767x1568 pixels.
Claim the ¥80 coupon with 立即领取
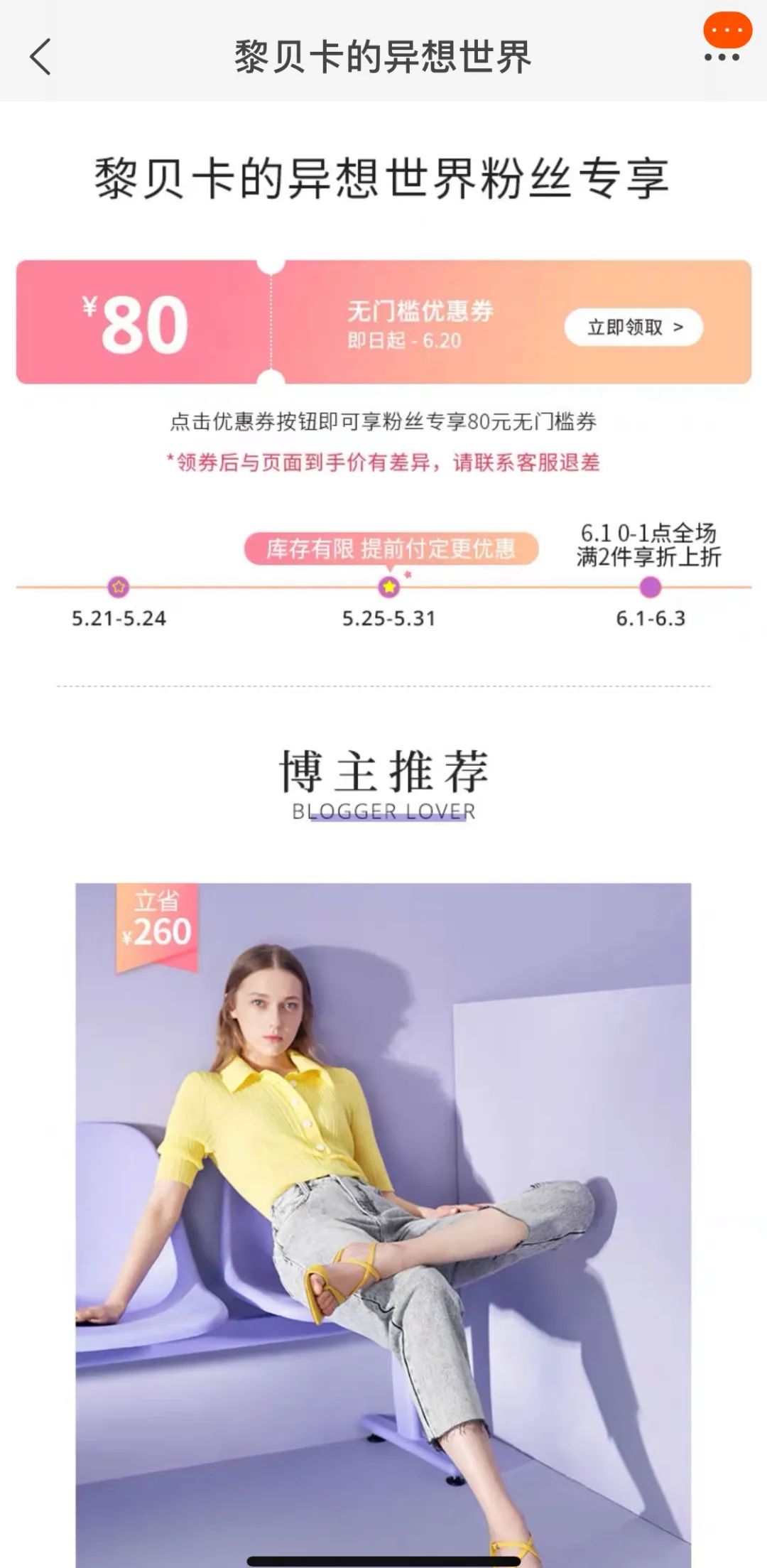[633, 328]
